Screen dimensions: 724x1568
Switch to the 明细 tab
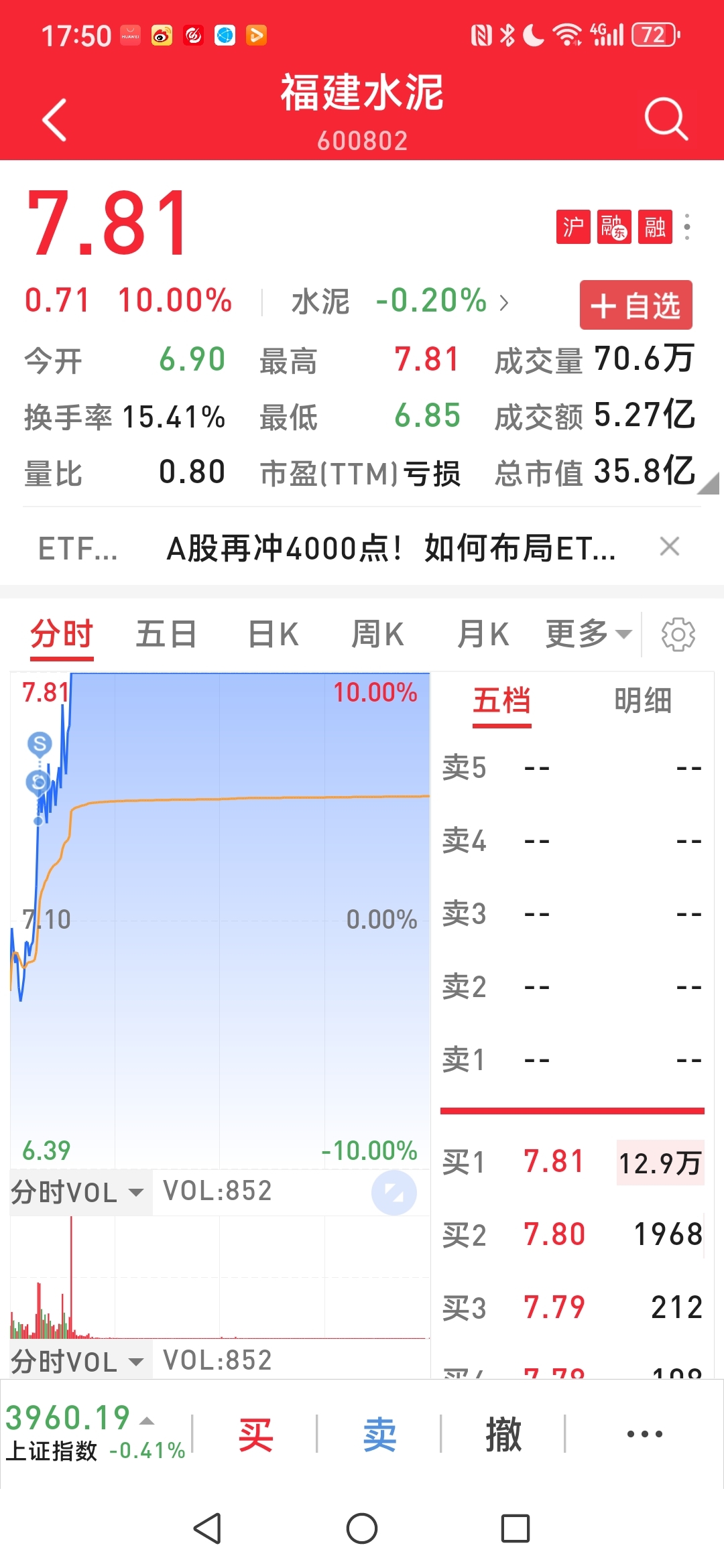point(642,701)
